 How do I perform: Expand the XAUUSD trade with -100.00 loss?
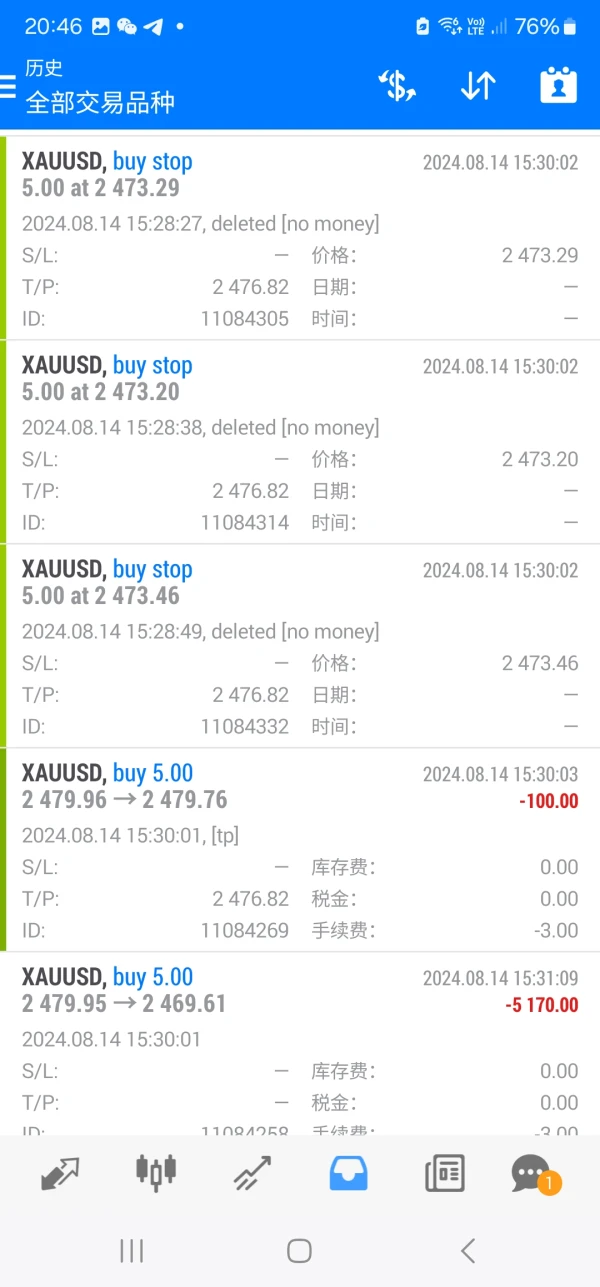pyautogui.click(x=300, y=851)
